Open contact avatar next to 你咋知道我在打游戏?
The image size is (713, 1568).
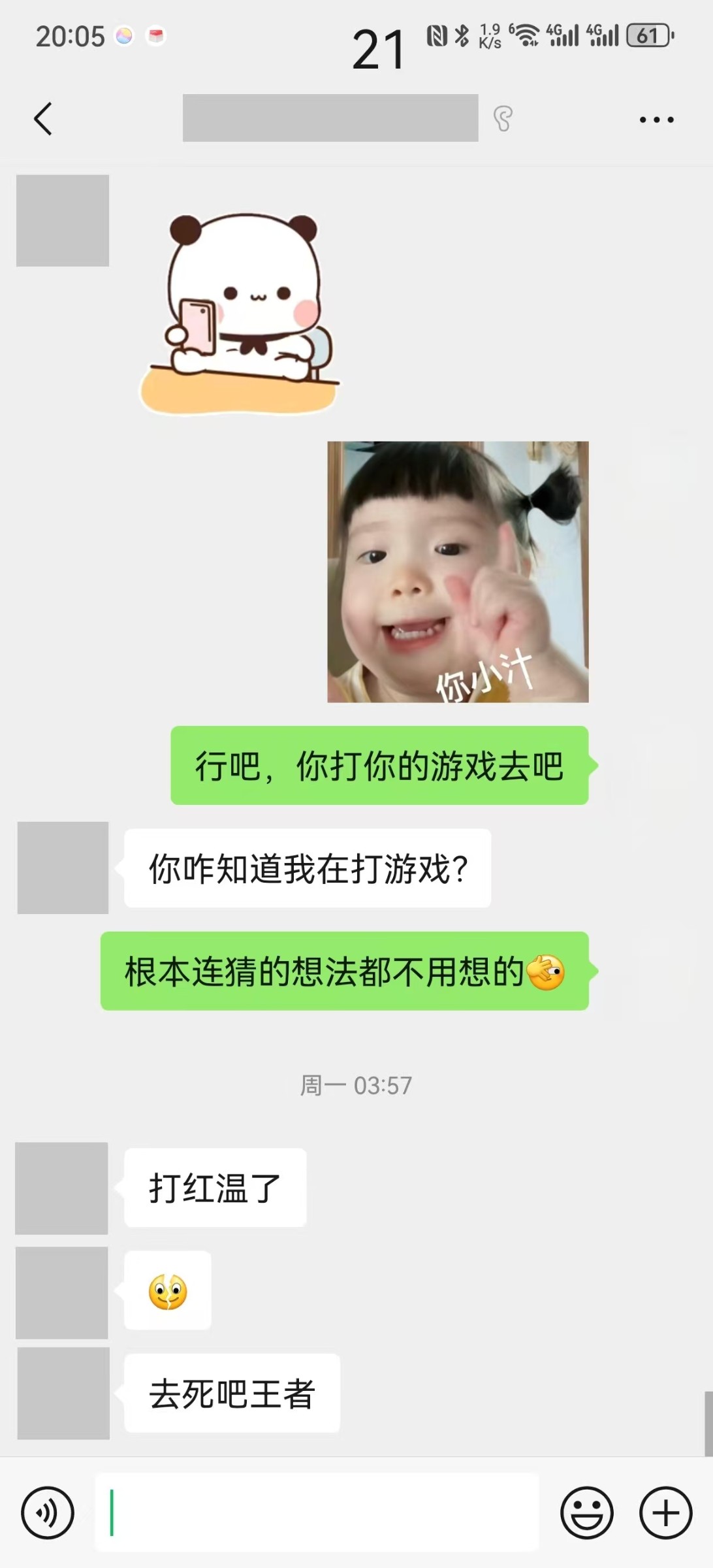63,868
